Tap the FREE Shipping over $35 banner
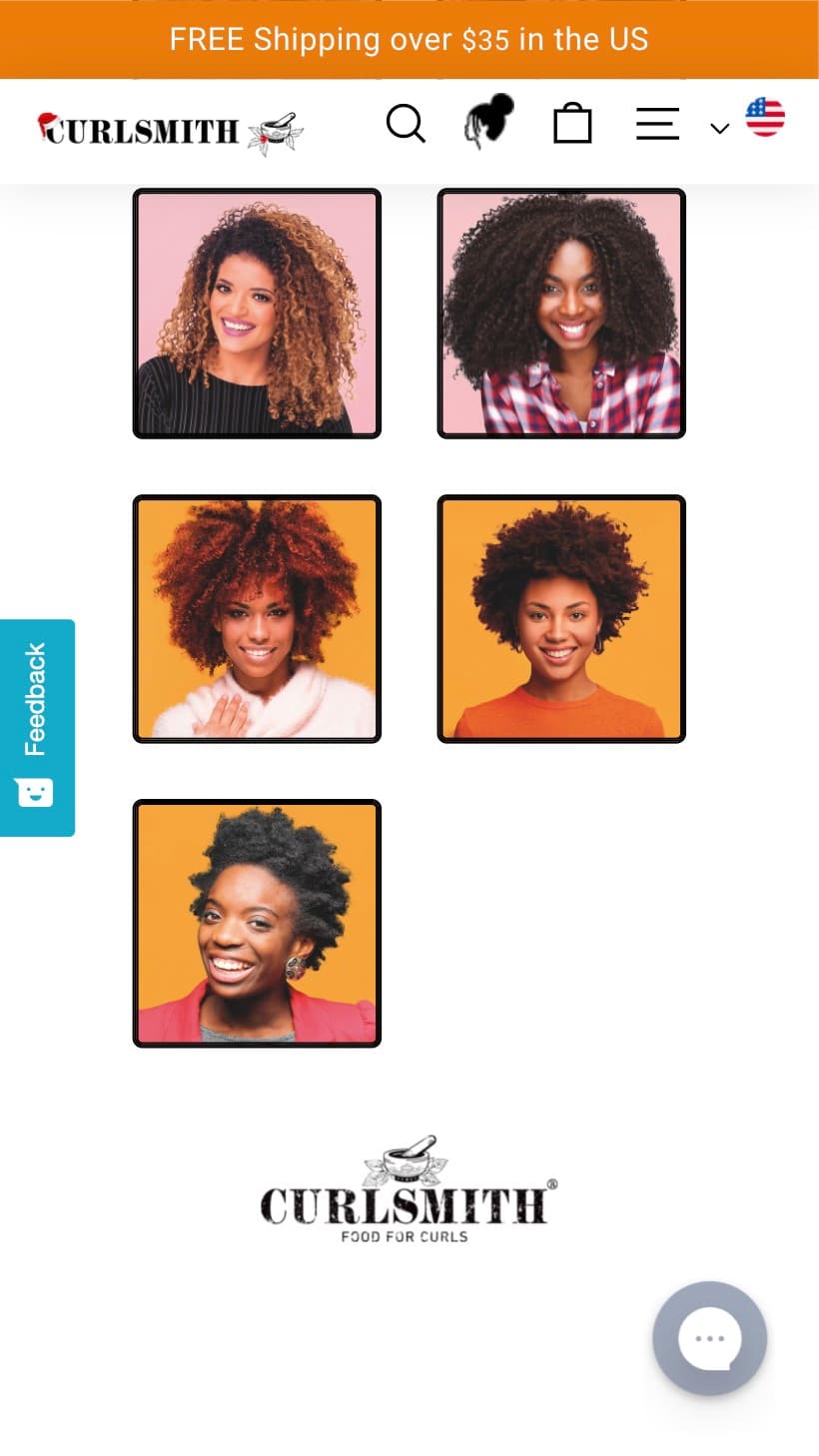The image size is (819, 1456). [x=409, y=39]
